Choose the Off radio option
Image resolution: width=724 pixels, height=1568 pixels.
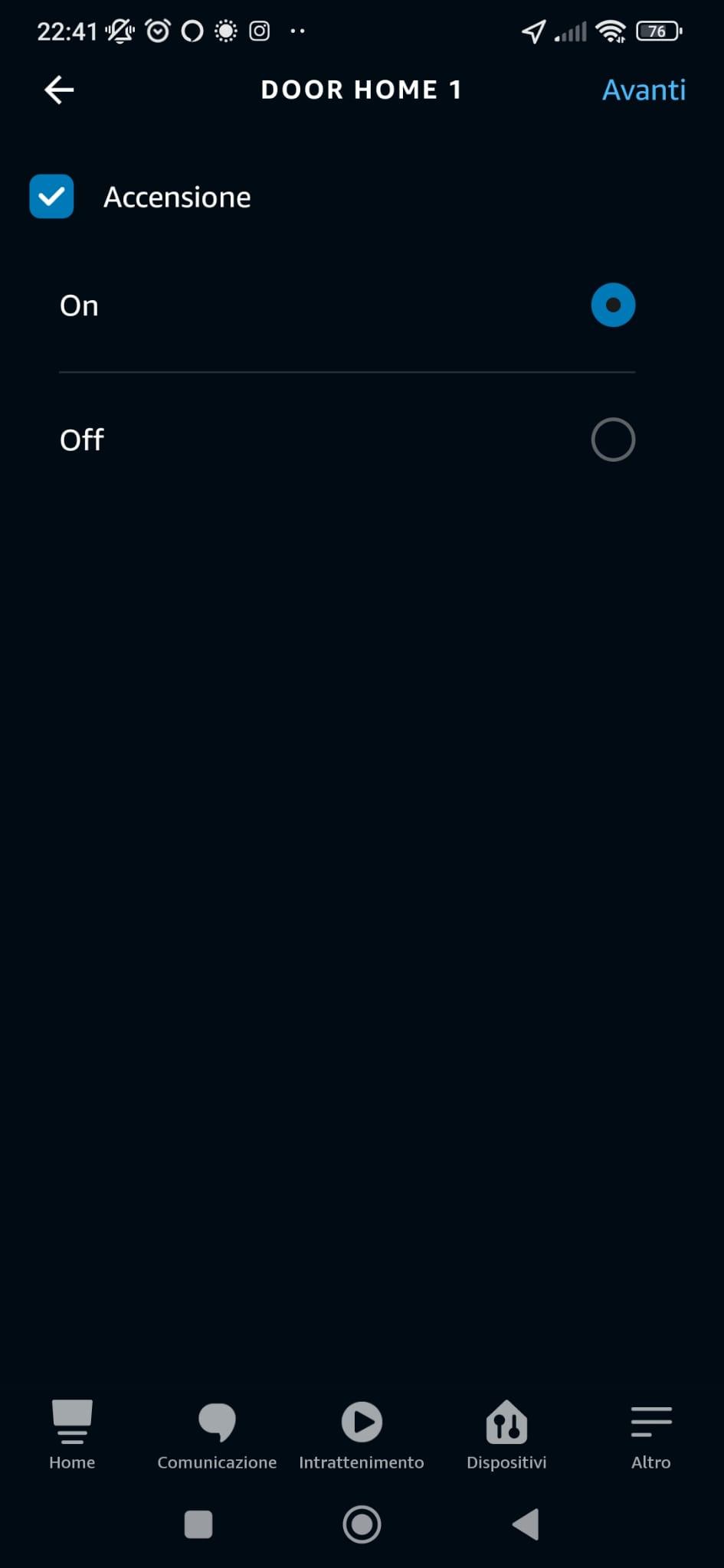tap(613, 439)
